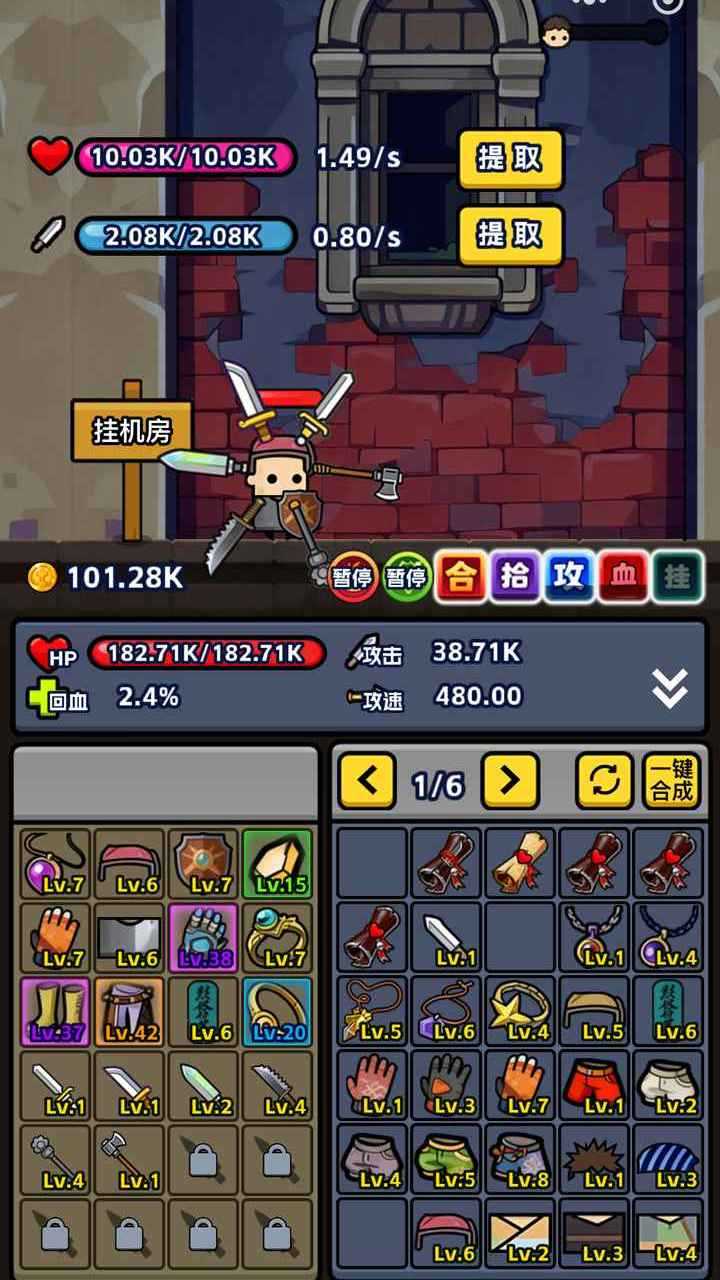The image size is (720, 1280).
Task: Toggle the purple 拾 button
Action: pos(515,577)
